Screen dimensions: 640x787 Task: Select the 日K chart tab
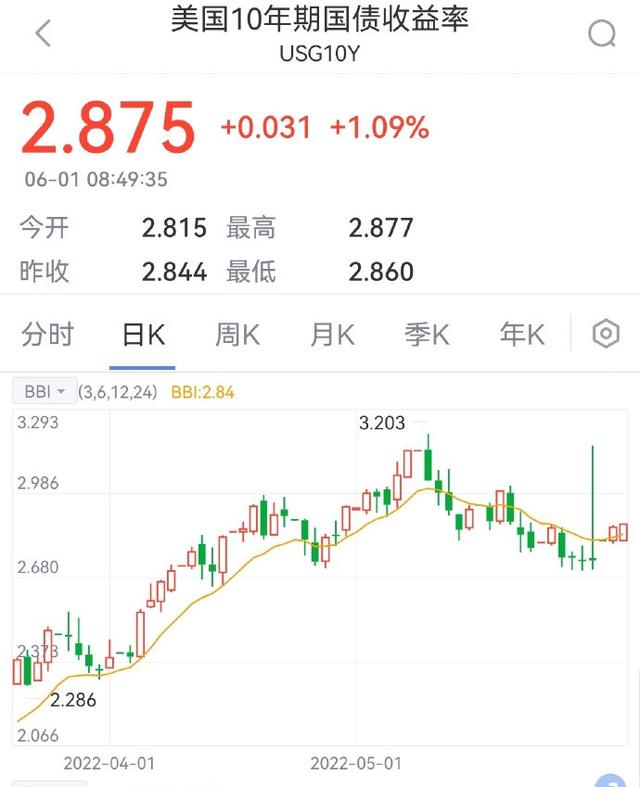(143, 335)
